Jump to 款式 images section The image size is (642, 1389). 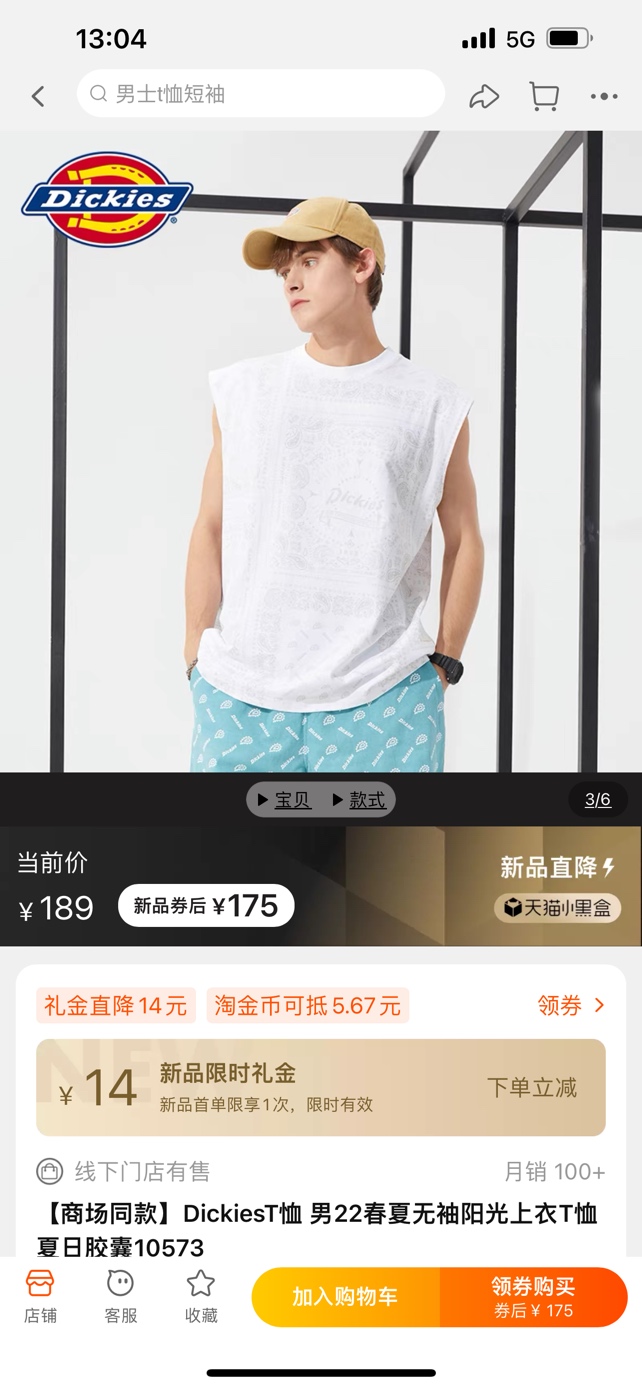[x=358, y=800]
